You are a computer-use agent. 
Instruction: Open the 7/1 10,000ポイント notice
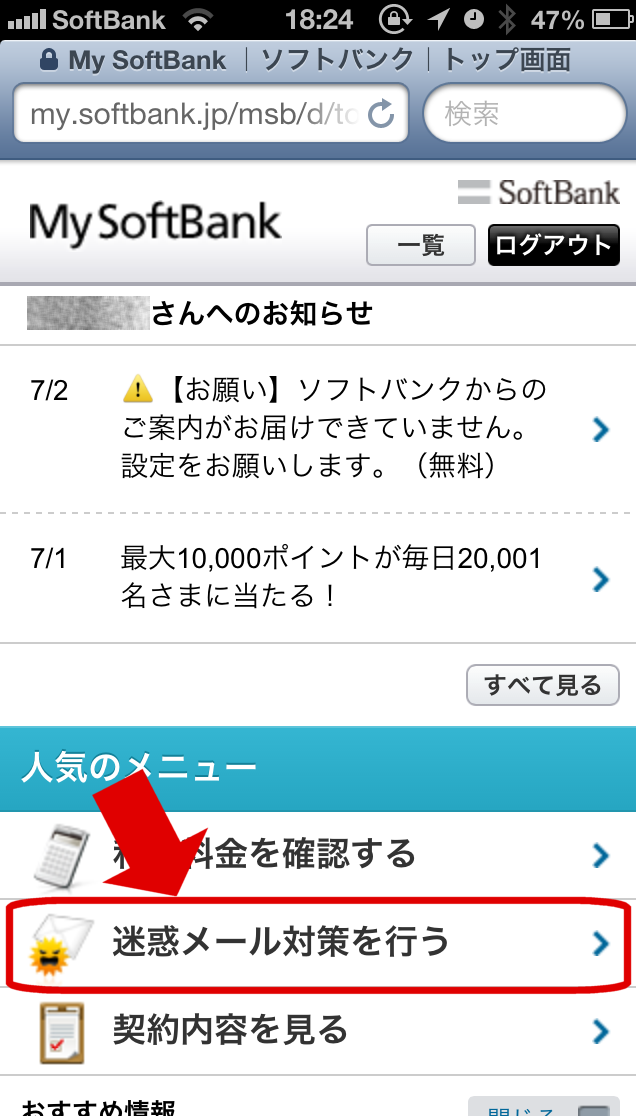pyautogui.click(x=318, y=577)
